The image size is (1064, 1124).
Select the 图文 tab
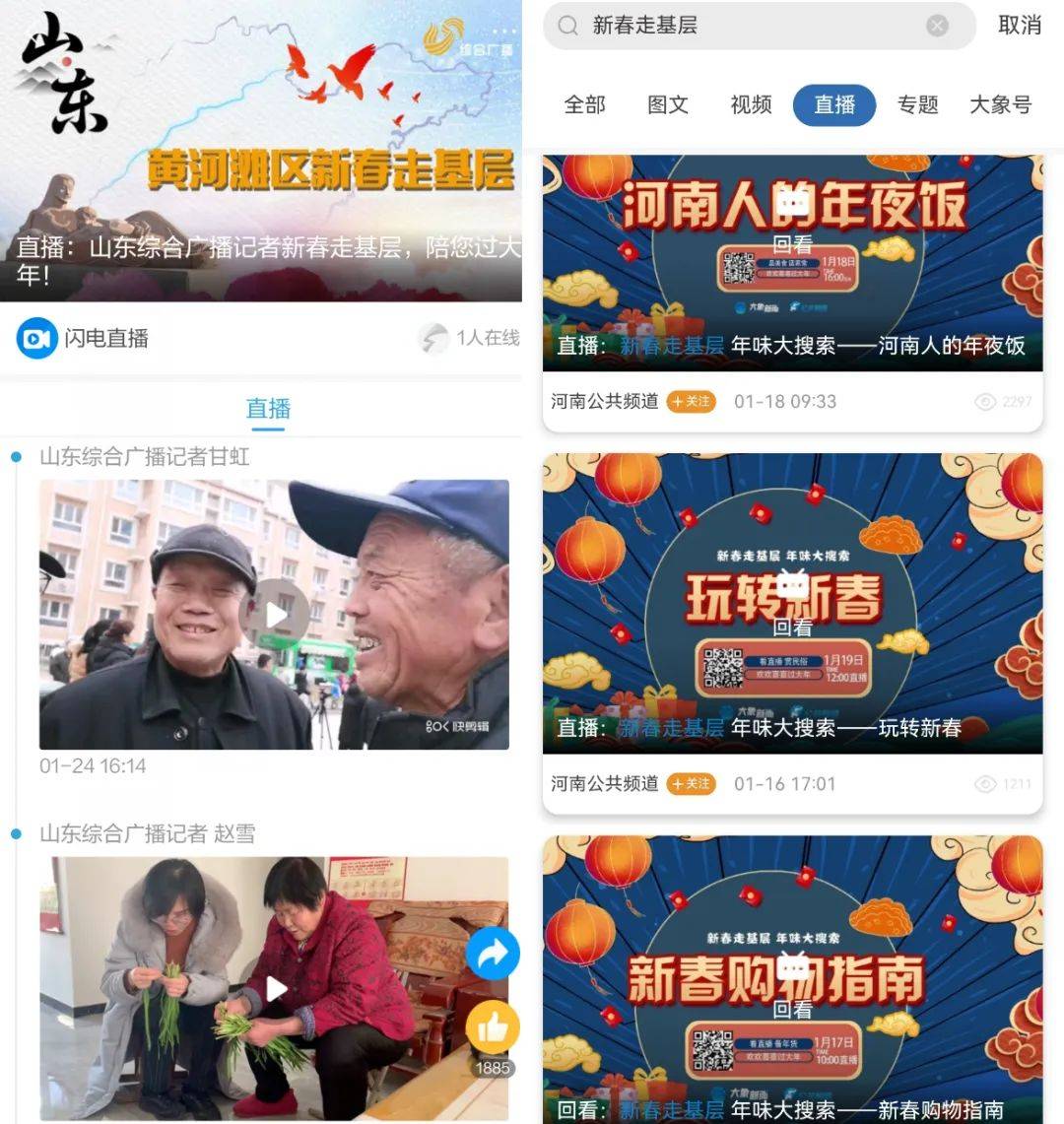pos(668,104)
